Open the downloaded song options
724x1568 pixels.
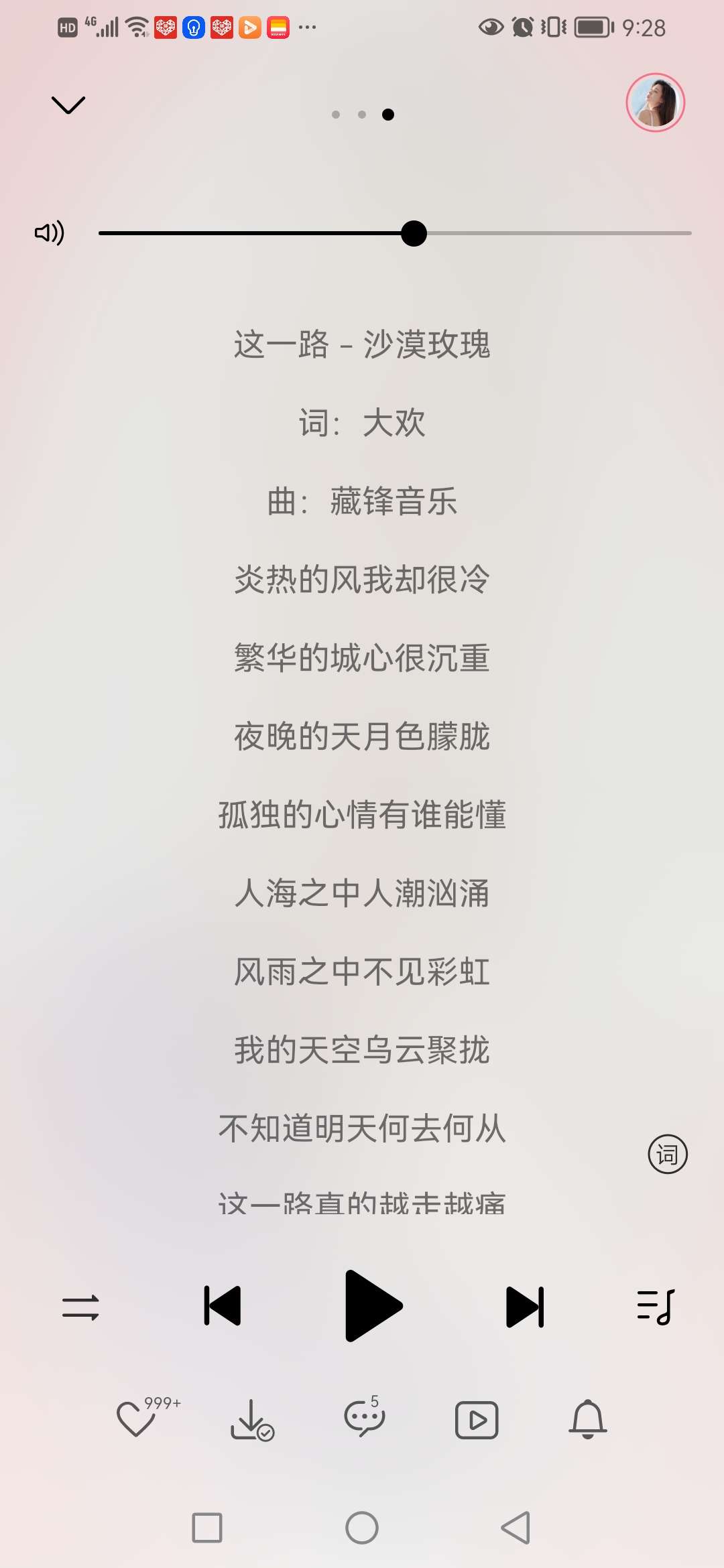[x=251, y=1419]
